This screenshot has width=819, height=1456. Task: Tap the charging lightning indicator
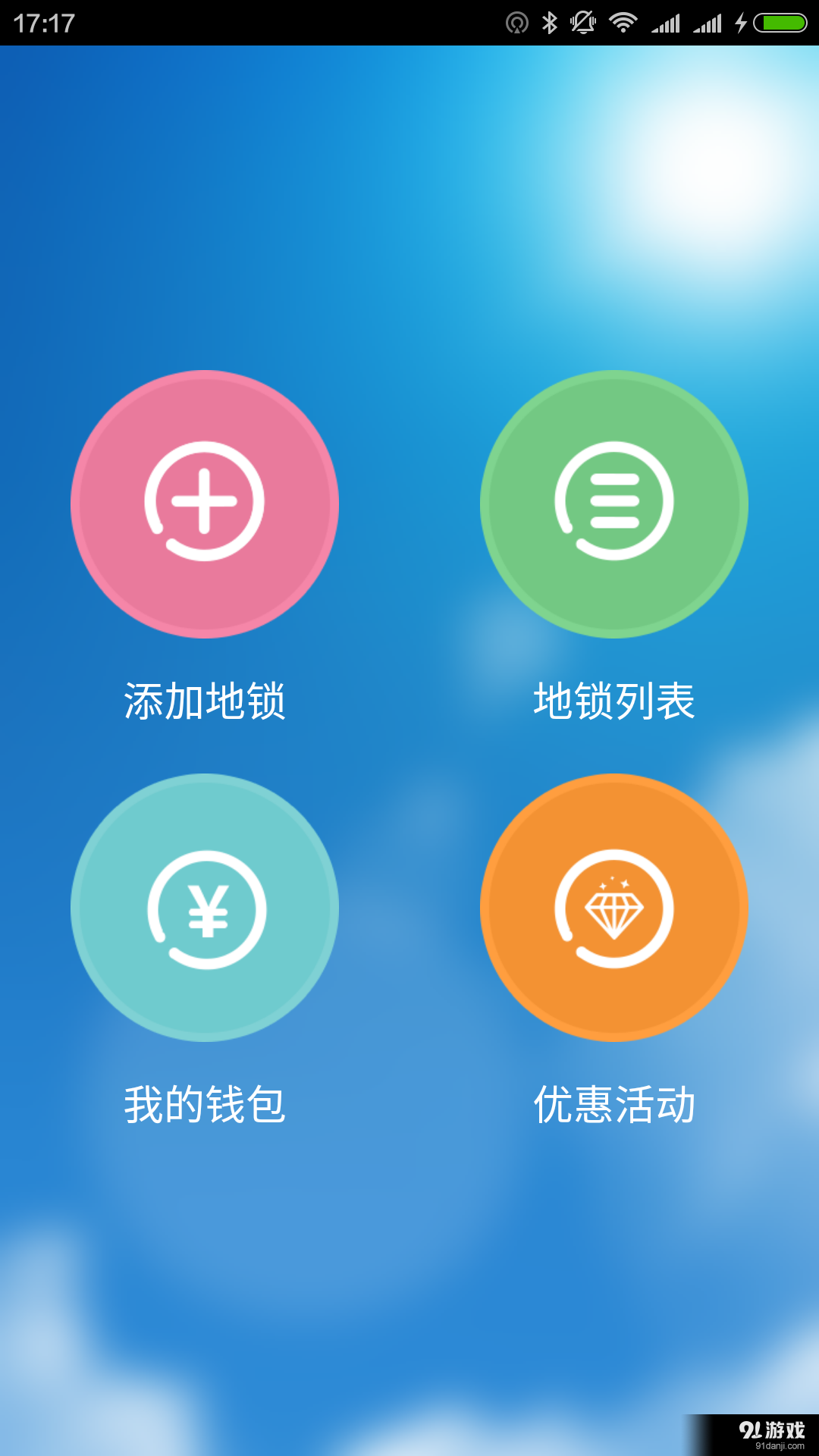point(742,23)
